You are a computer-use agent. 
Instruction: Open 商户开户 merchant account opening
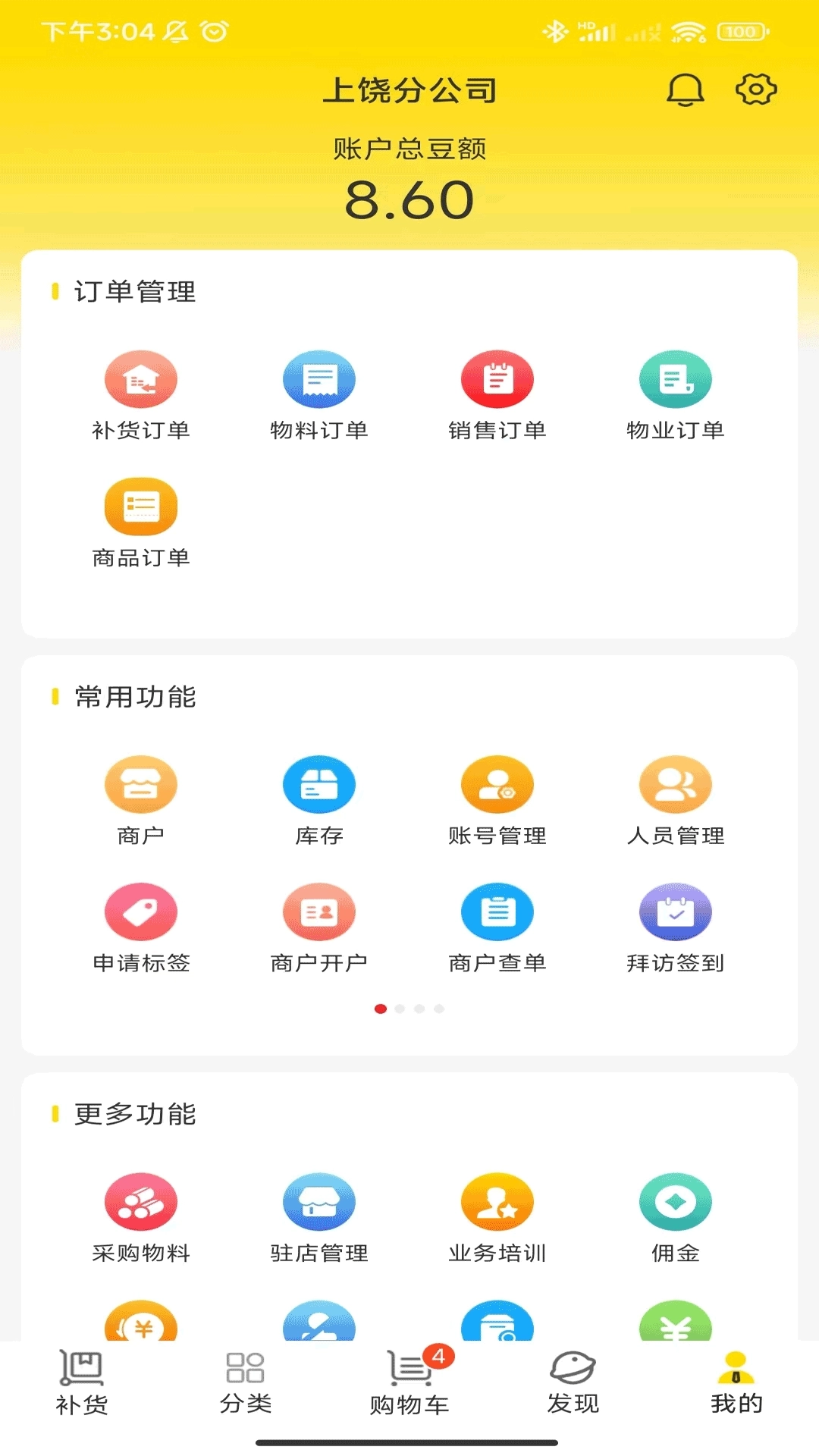click(318, 912)
